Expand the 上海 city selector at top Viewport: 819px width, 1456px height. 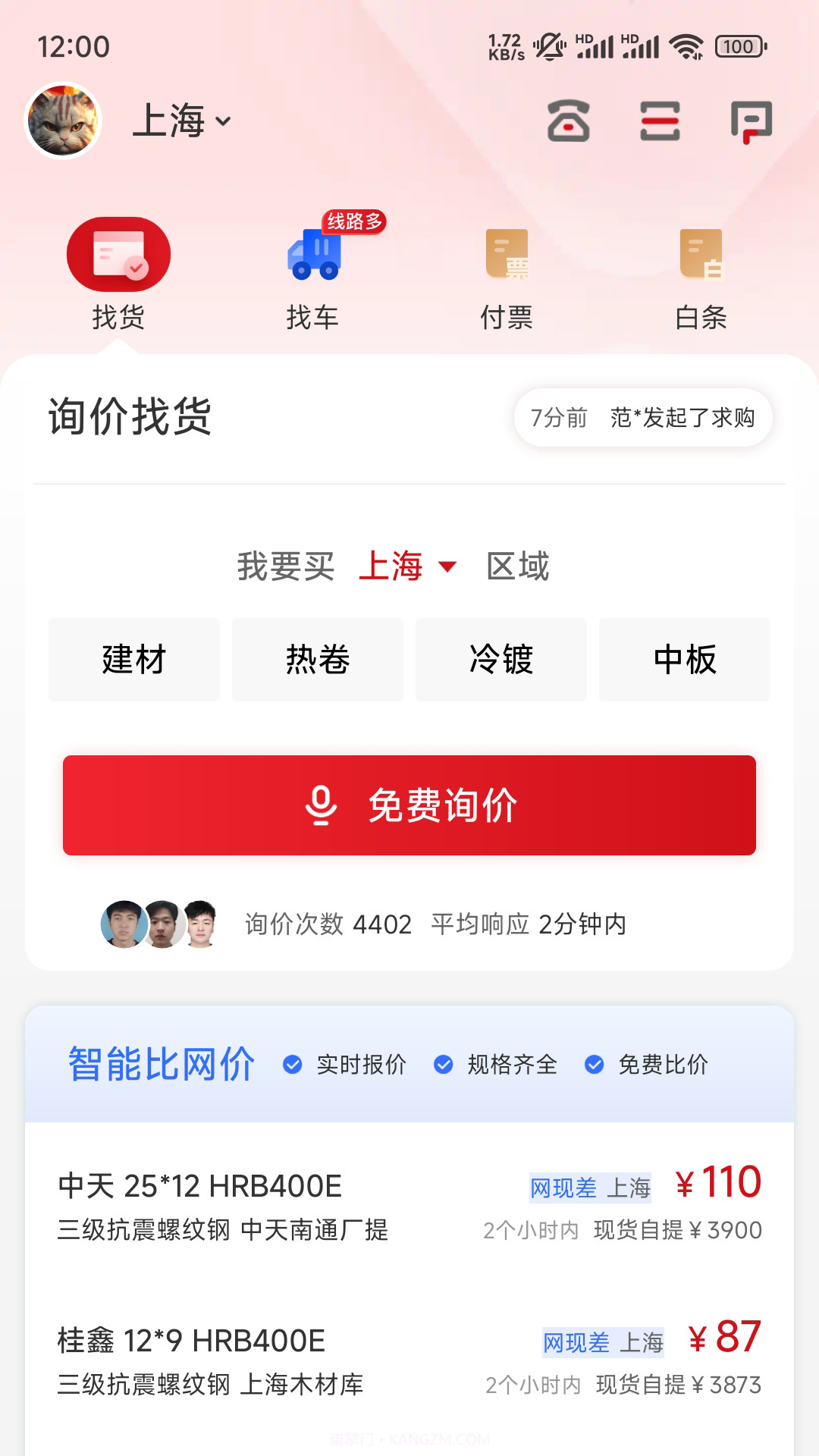tap(178, 120)
